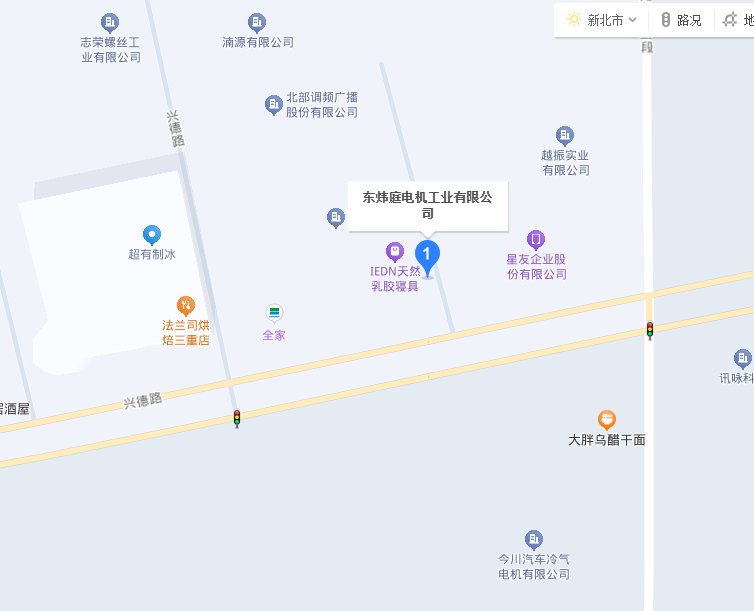
Task: Open the 超有制冰 map marker
Action: click(x=152, y=235)
